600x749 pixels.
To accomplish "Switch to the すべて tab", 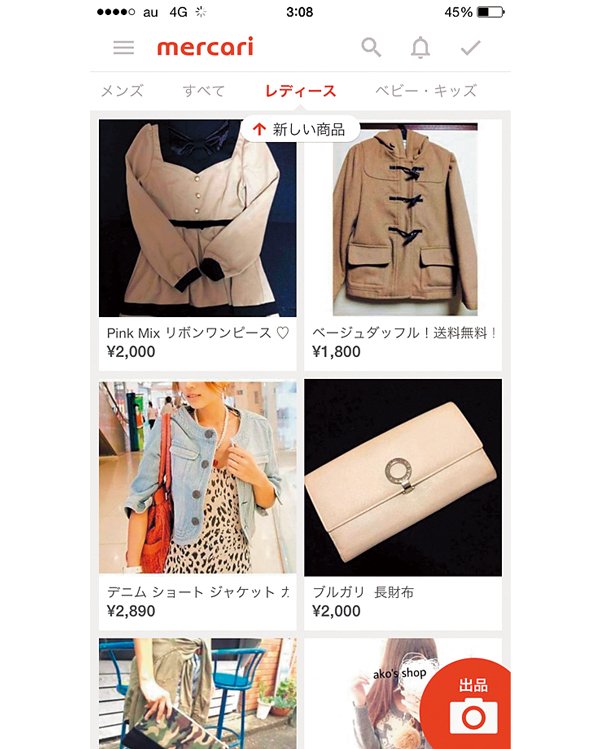I will [203, 91].
